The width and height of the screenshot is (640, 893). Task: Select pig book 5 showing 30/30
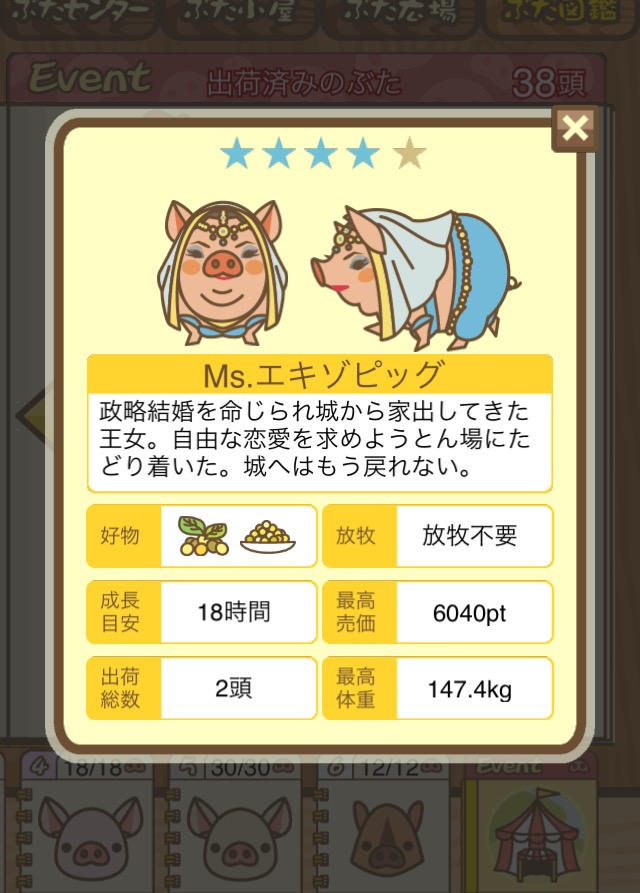pos(235,825)
